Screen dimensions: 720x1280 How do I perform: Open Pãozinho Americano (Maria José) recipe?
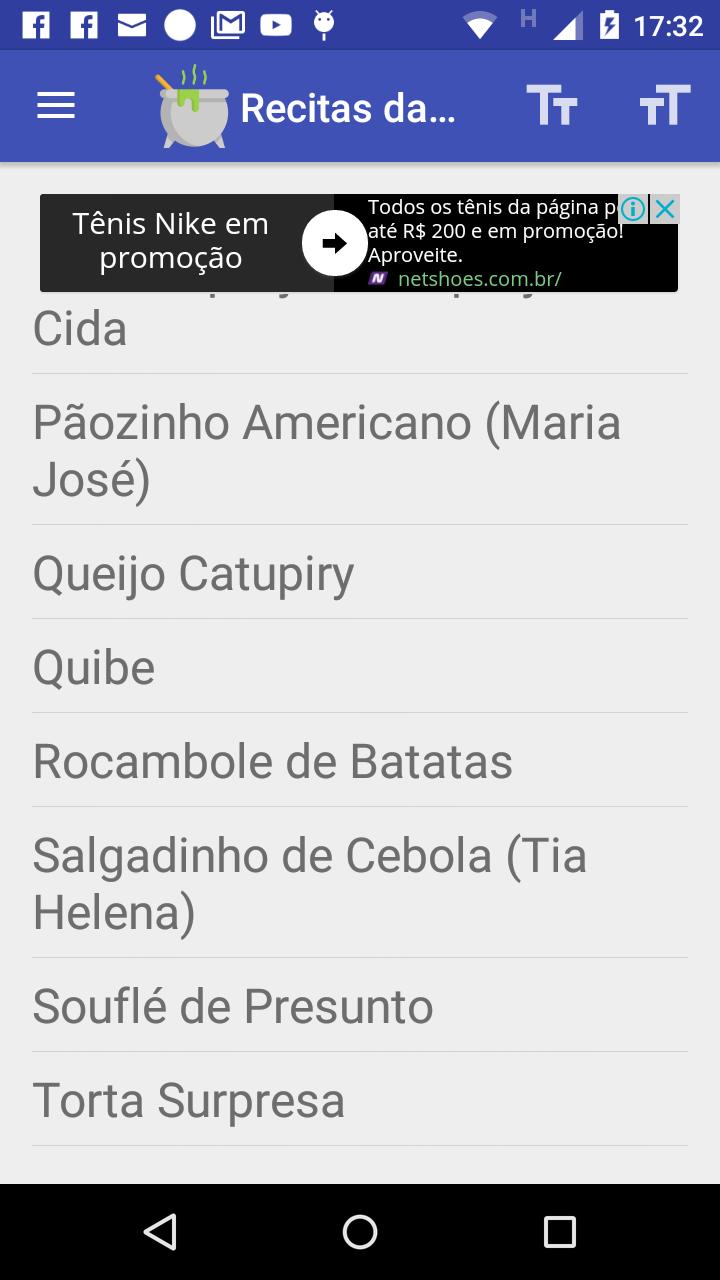click(x=327, y=448)
